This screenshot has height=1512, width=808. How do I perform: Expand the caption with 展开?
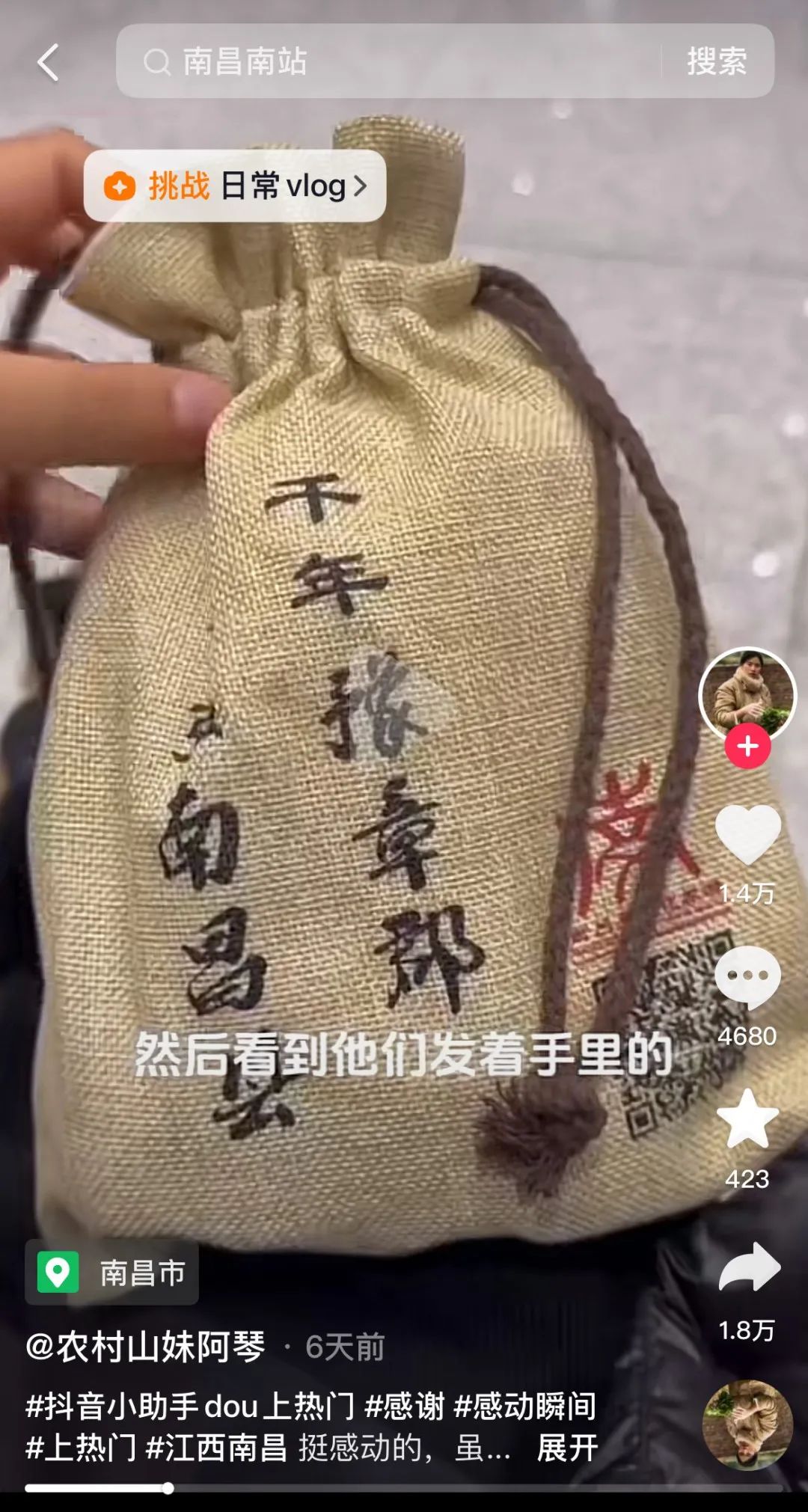click(567, 1448)
